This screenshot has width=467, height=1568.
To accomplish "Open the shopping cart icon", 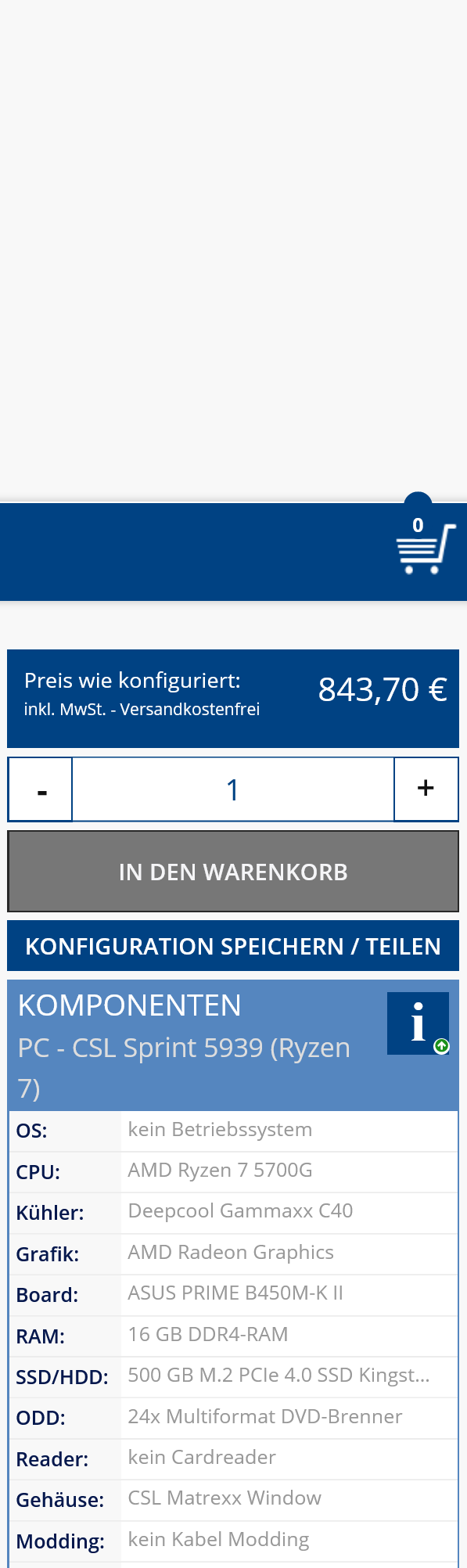I will (x=426, y=548).
